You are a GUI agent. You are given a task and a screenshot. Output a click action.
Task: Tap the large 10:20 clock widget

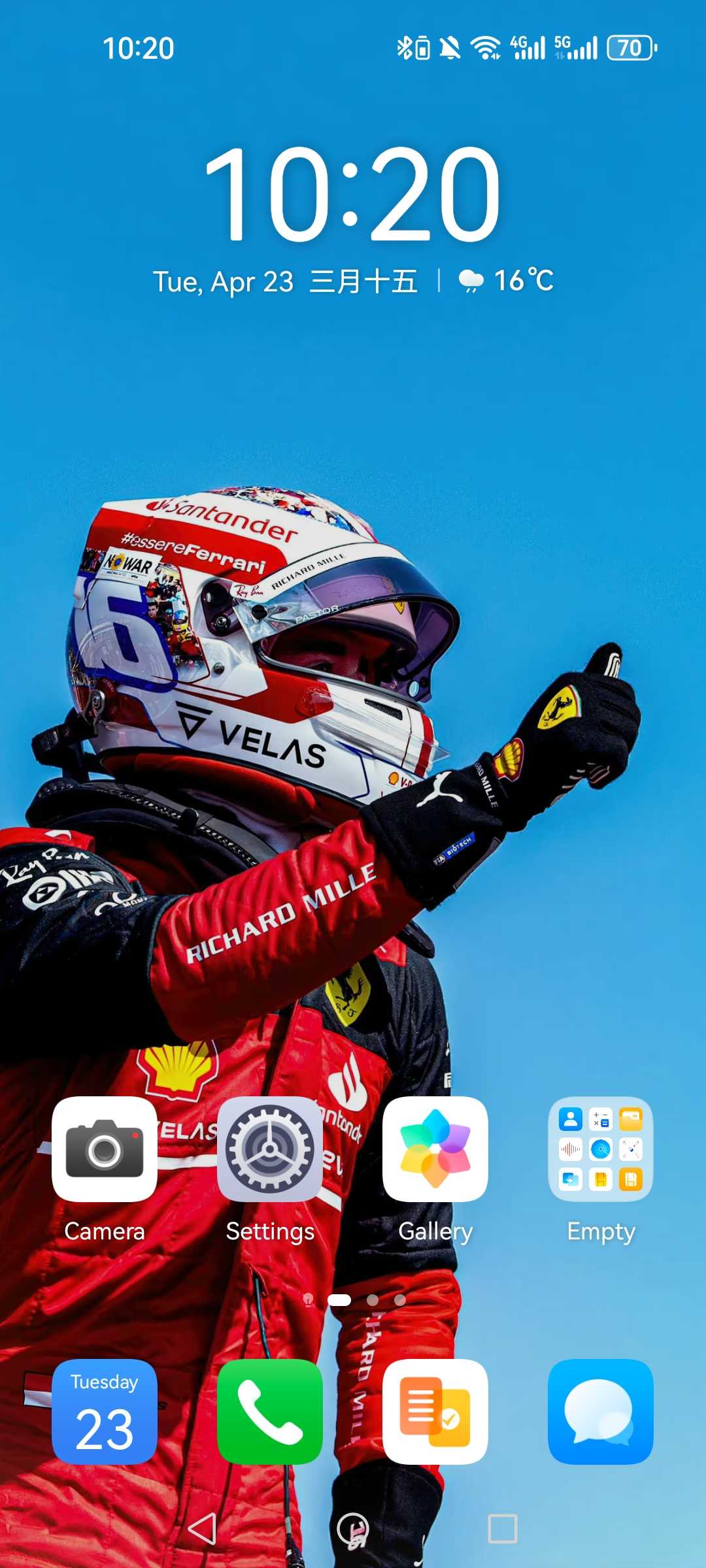(x=353, y=193)
